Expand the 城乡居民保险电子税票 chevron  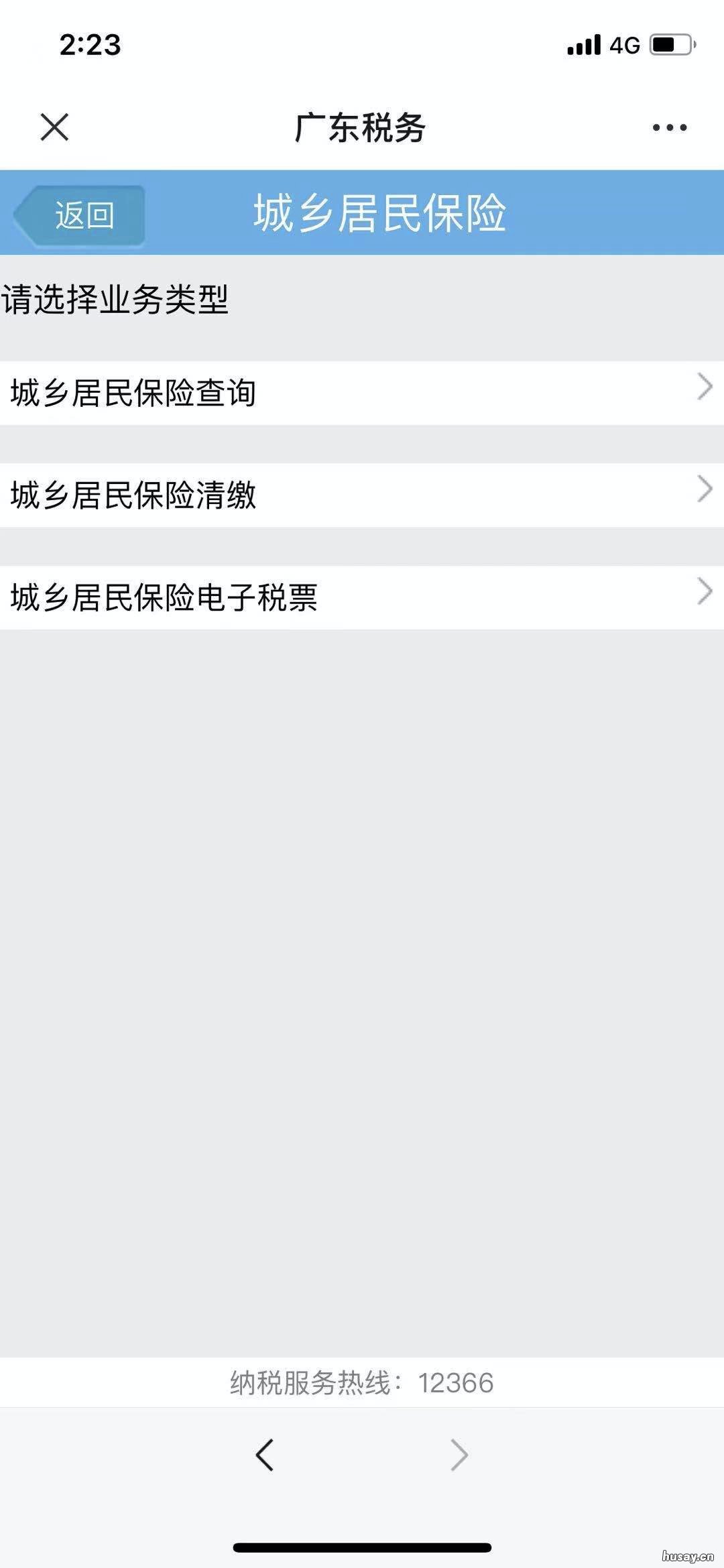click(x=705, y=591)
